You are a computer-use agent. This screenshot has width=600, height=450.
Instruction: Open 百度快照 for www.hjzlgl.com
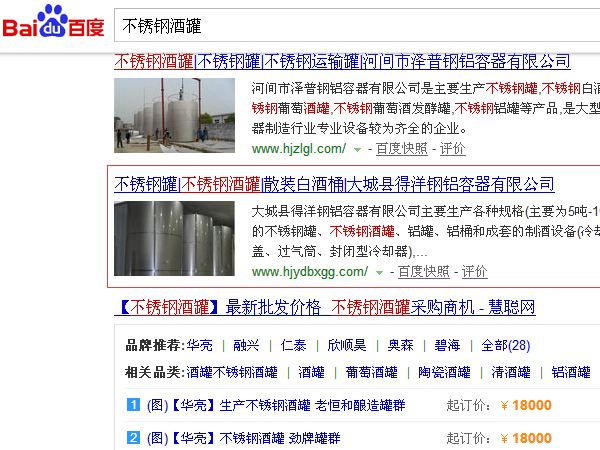400,148
